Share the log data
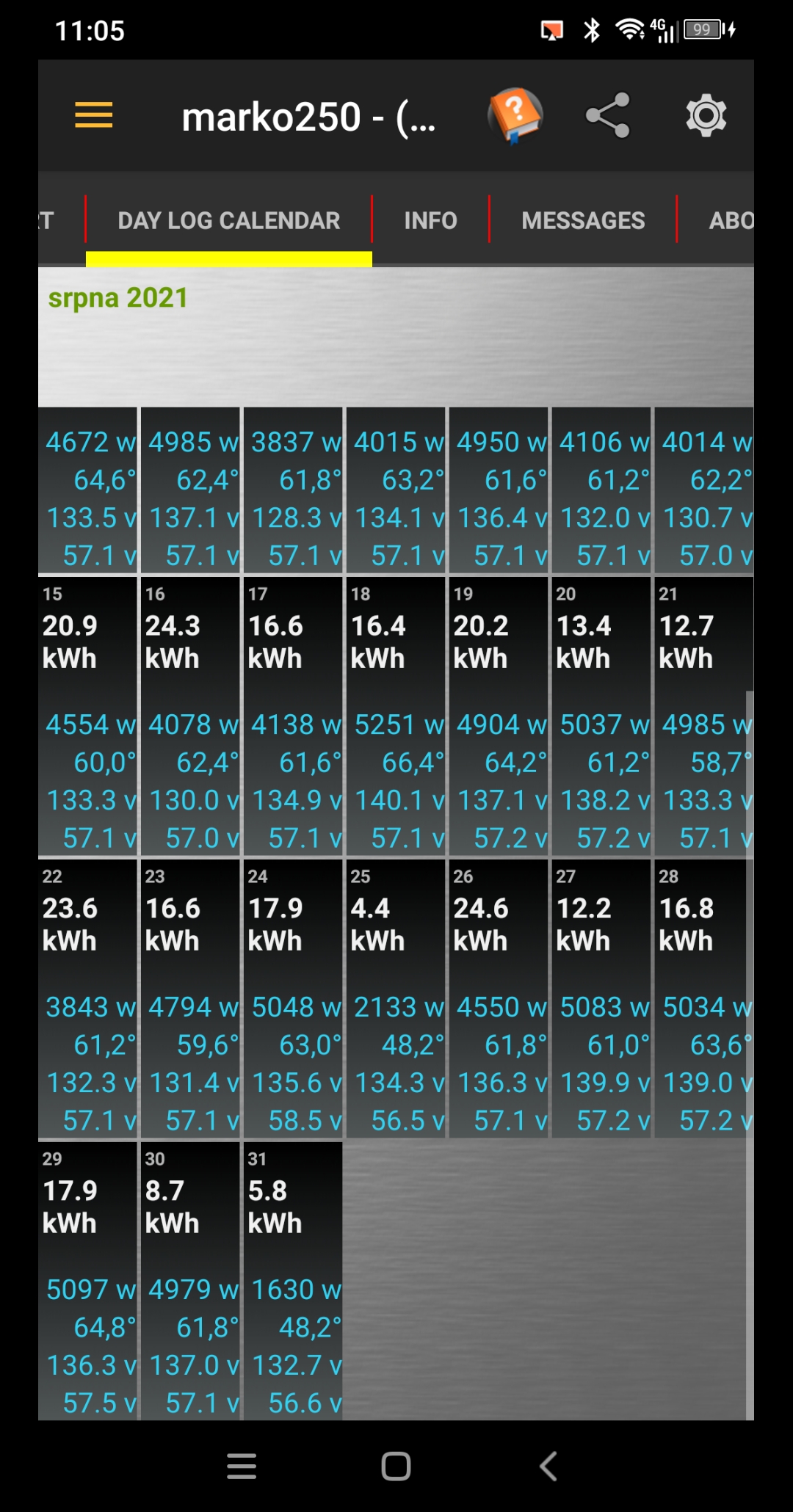This screenshot has height=1512, width=793. [608, 115]
